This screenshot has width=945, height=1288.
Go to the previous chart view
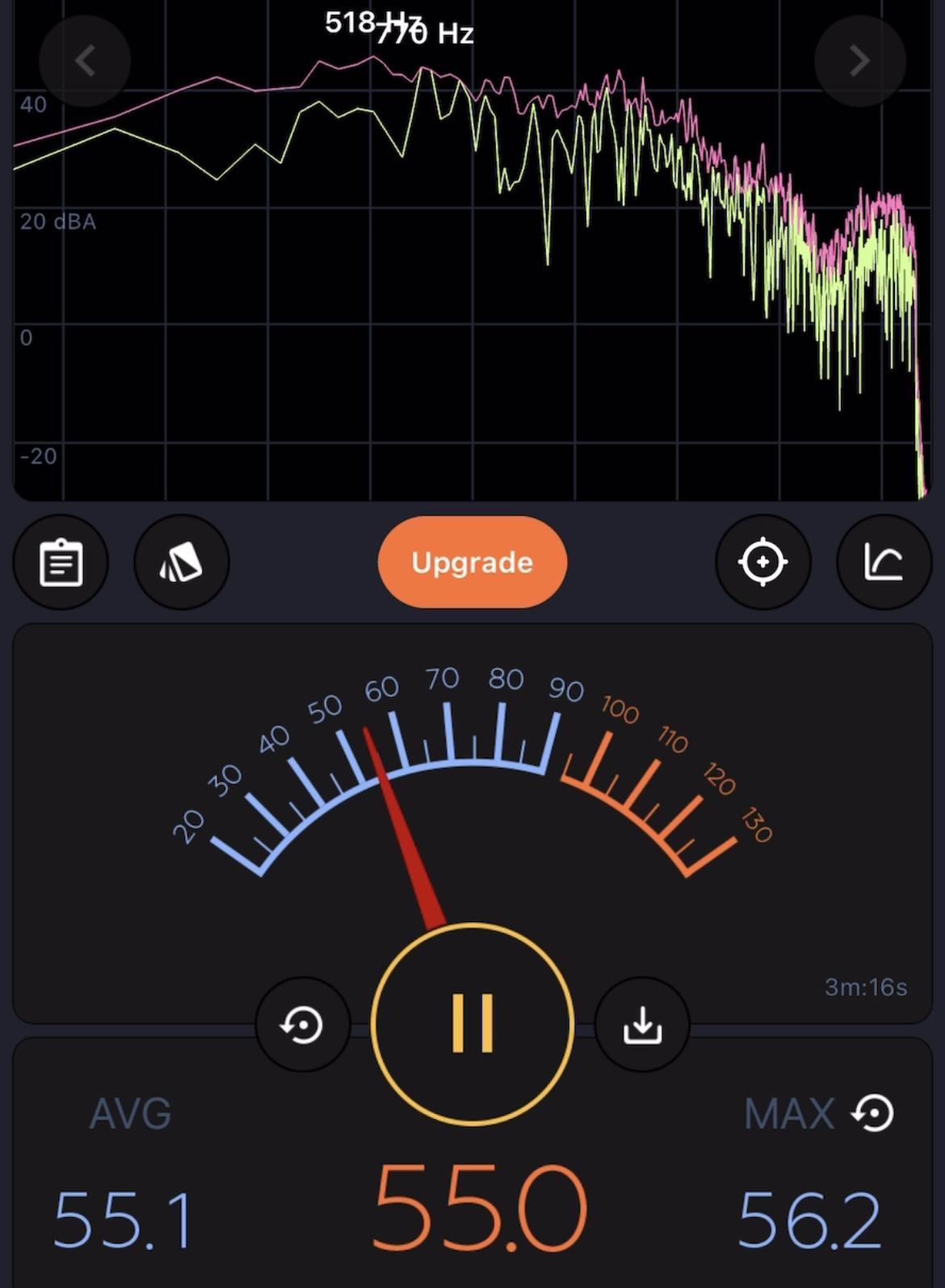tap(85, 61)
